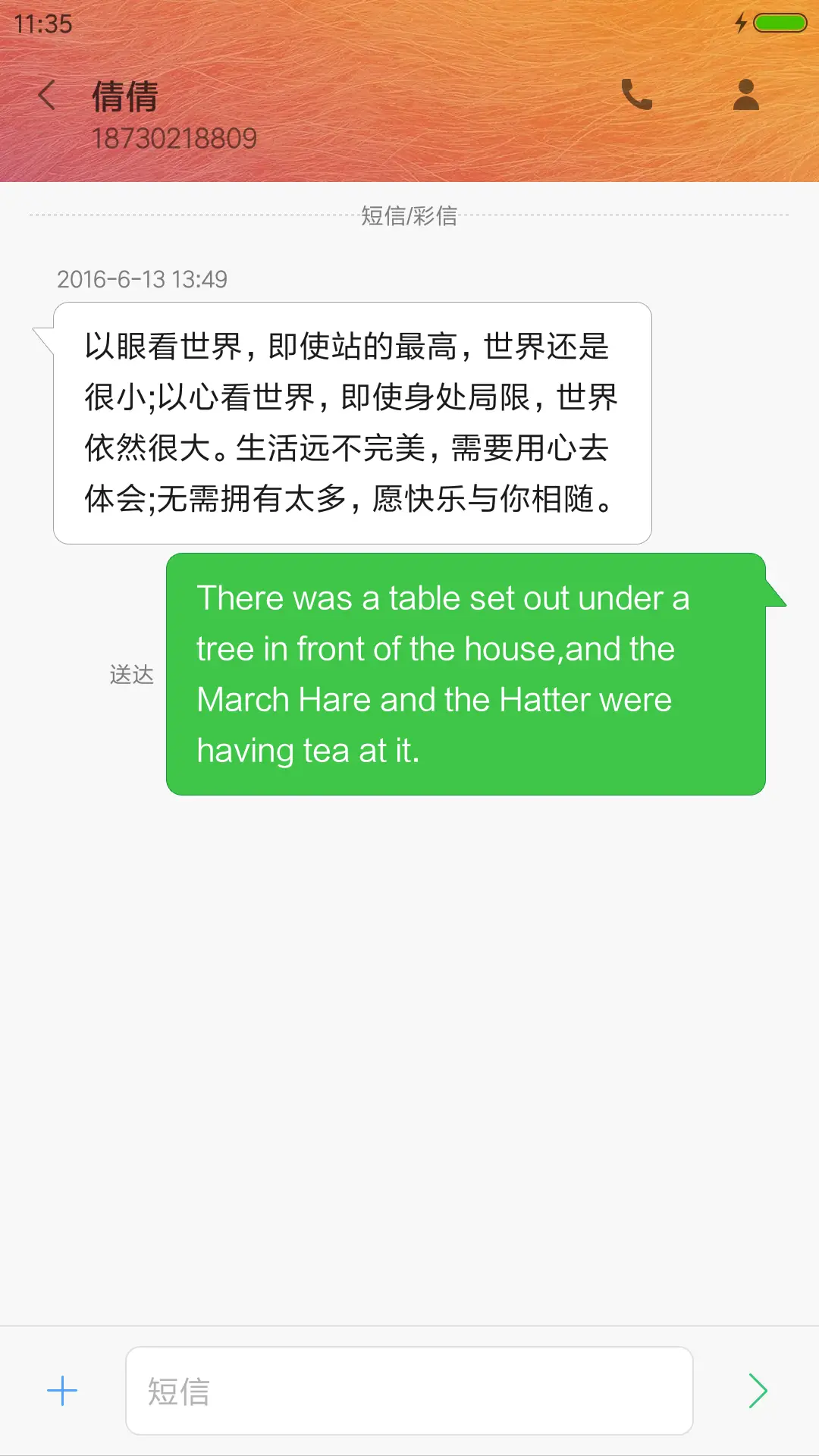Tap the 短信 message compose field
The height and width of the screenshot is (1456, 819).
[x=409, y=1392]
